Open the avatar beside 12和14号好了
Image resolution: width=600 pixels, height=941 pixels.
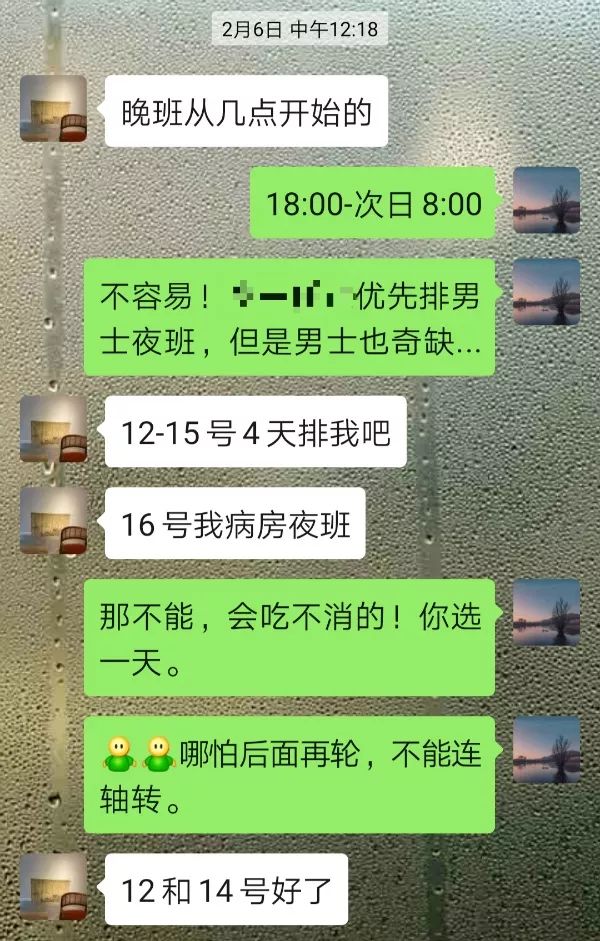point(54,886)
